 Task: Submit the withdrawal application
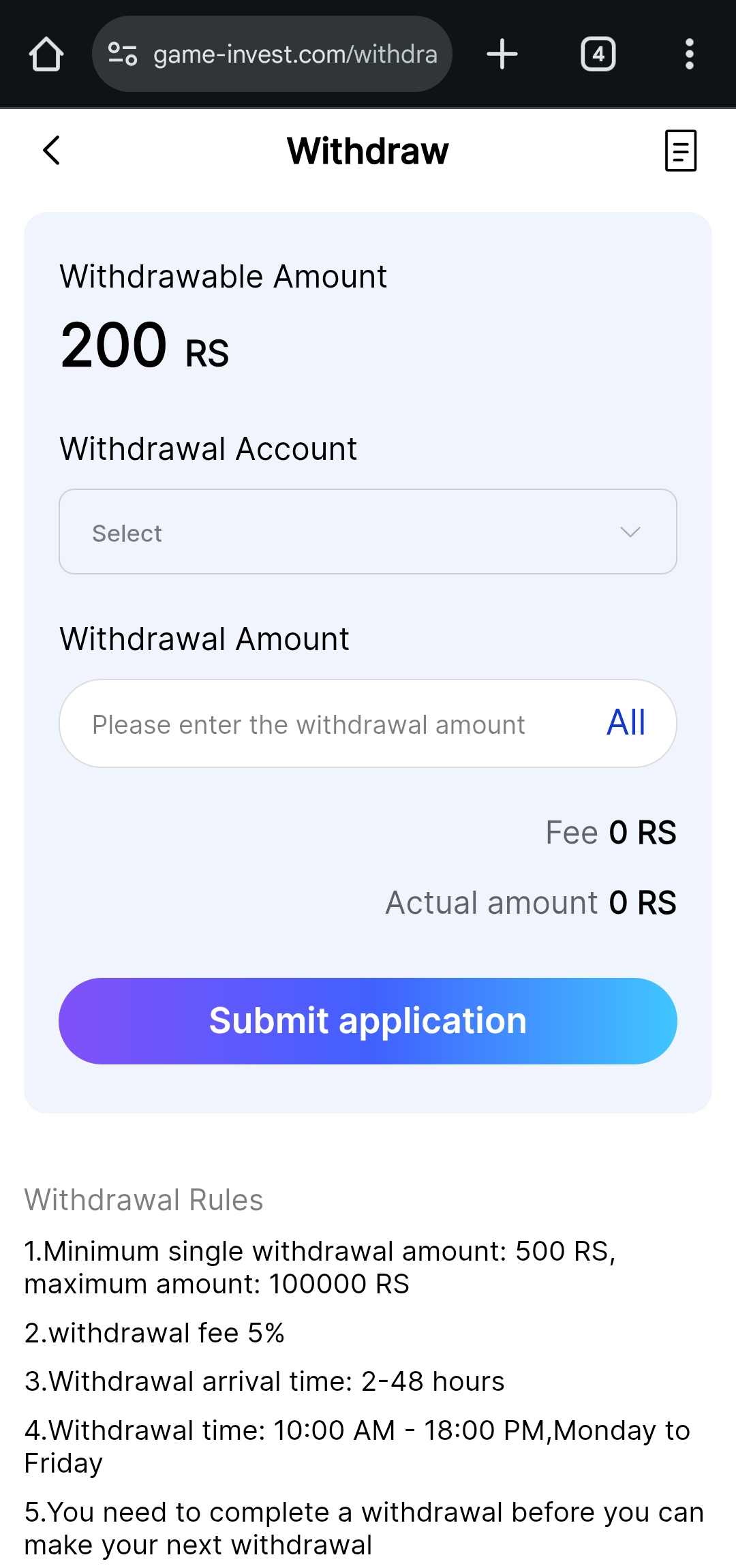368,1021
